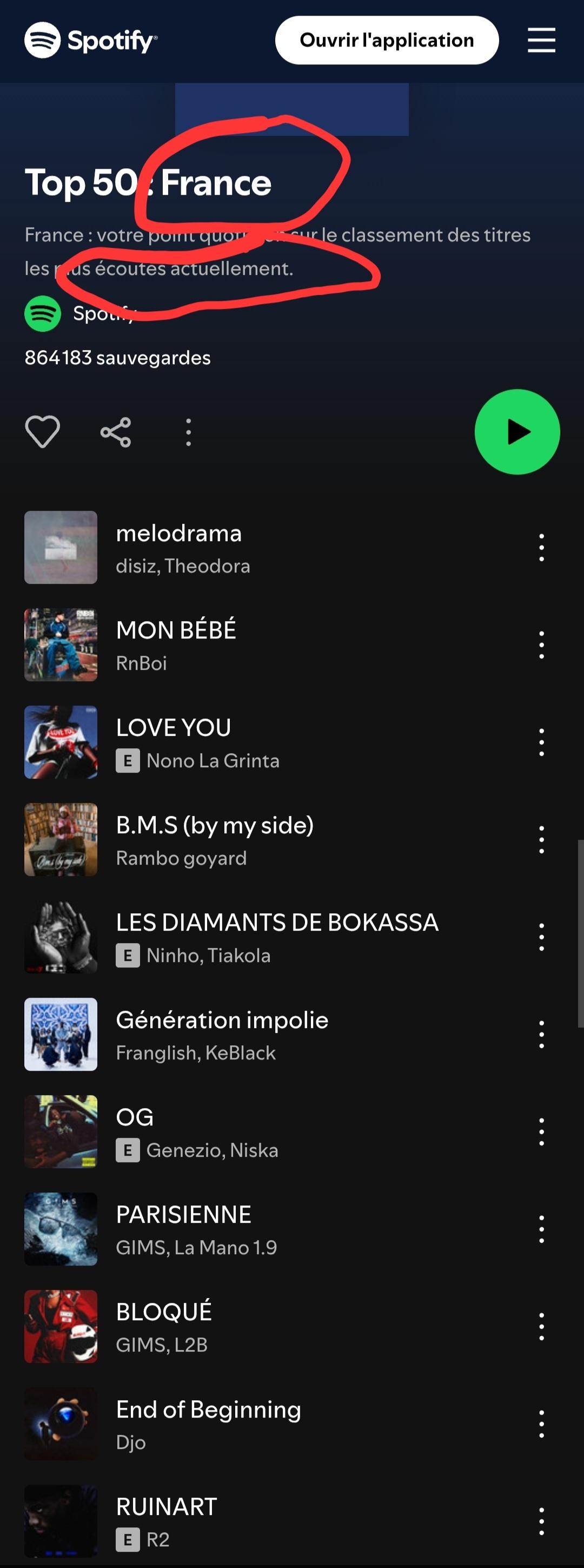This screenshot has width=584, height=1568.
Task: Play the Top 50 France playlist
Action: 517,432
